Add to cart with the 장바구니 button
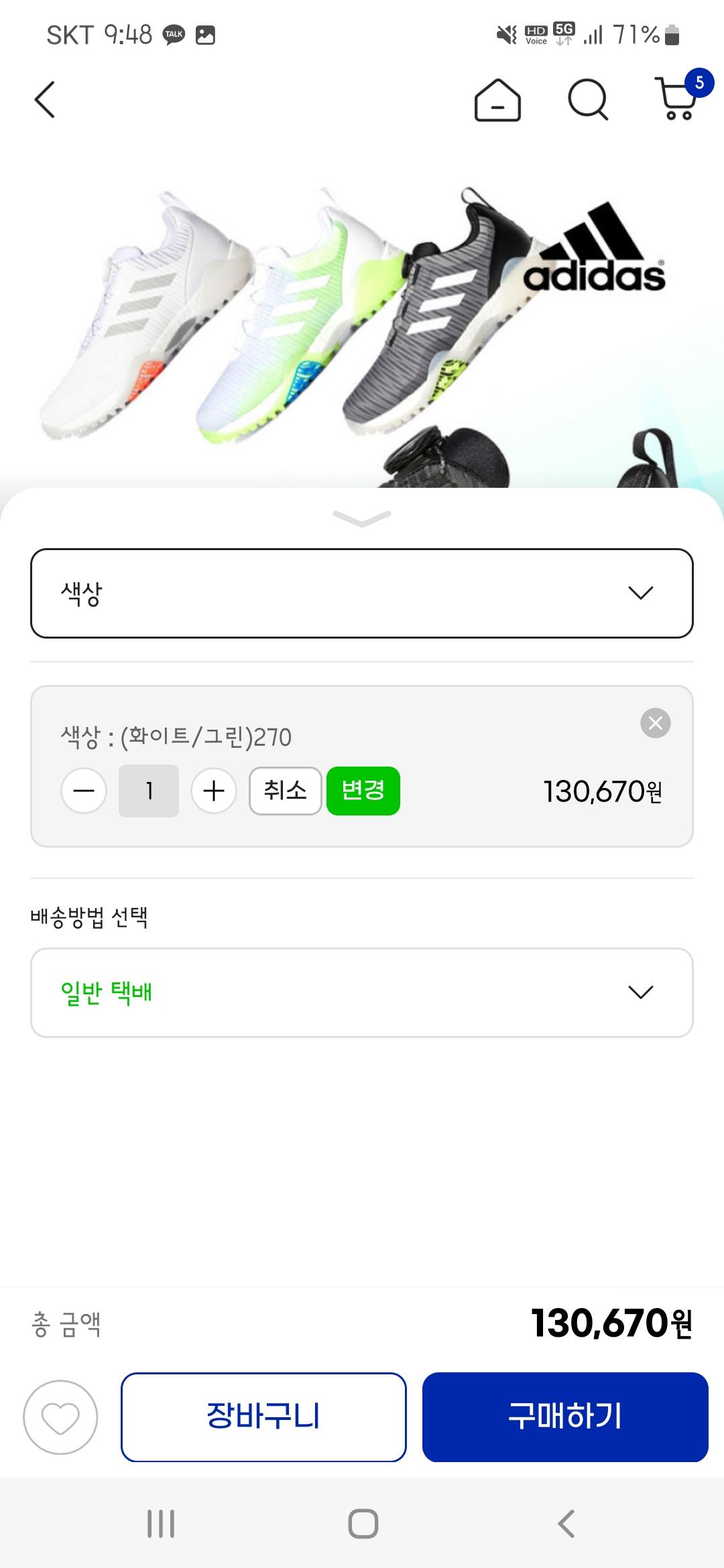724x1568 pixels. (x=263, y=1417)
